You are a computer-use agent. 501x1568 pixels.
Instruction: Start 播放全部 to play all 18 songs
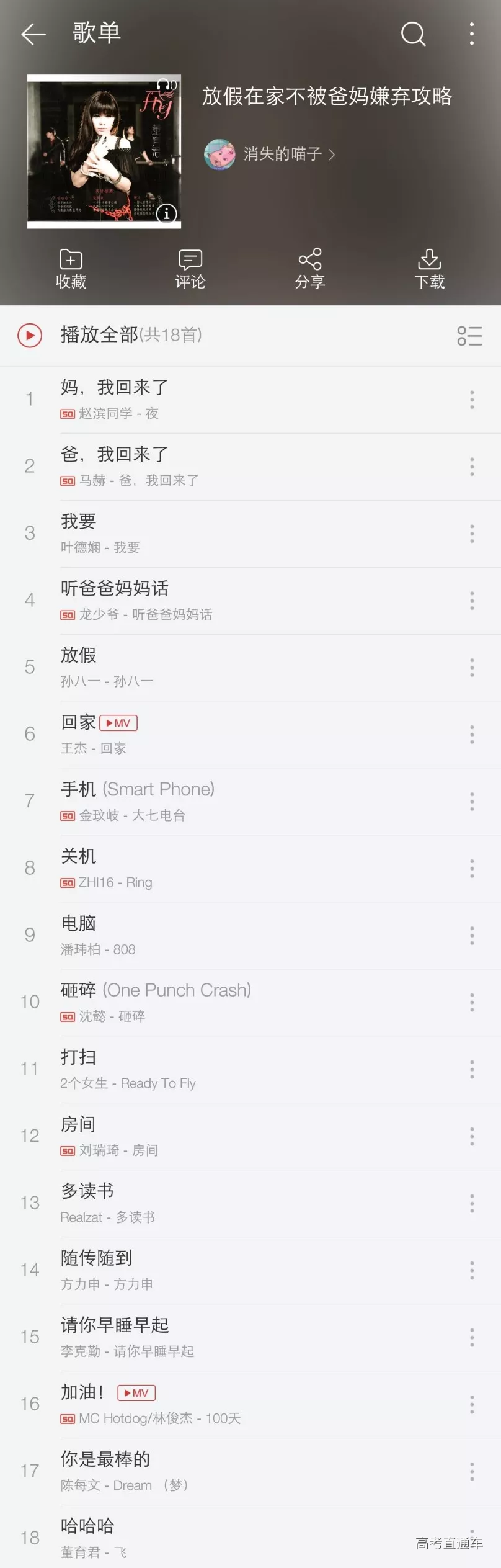click(x=99, y=335)
